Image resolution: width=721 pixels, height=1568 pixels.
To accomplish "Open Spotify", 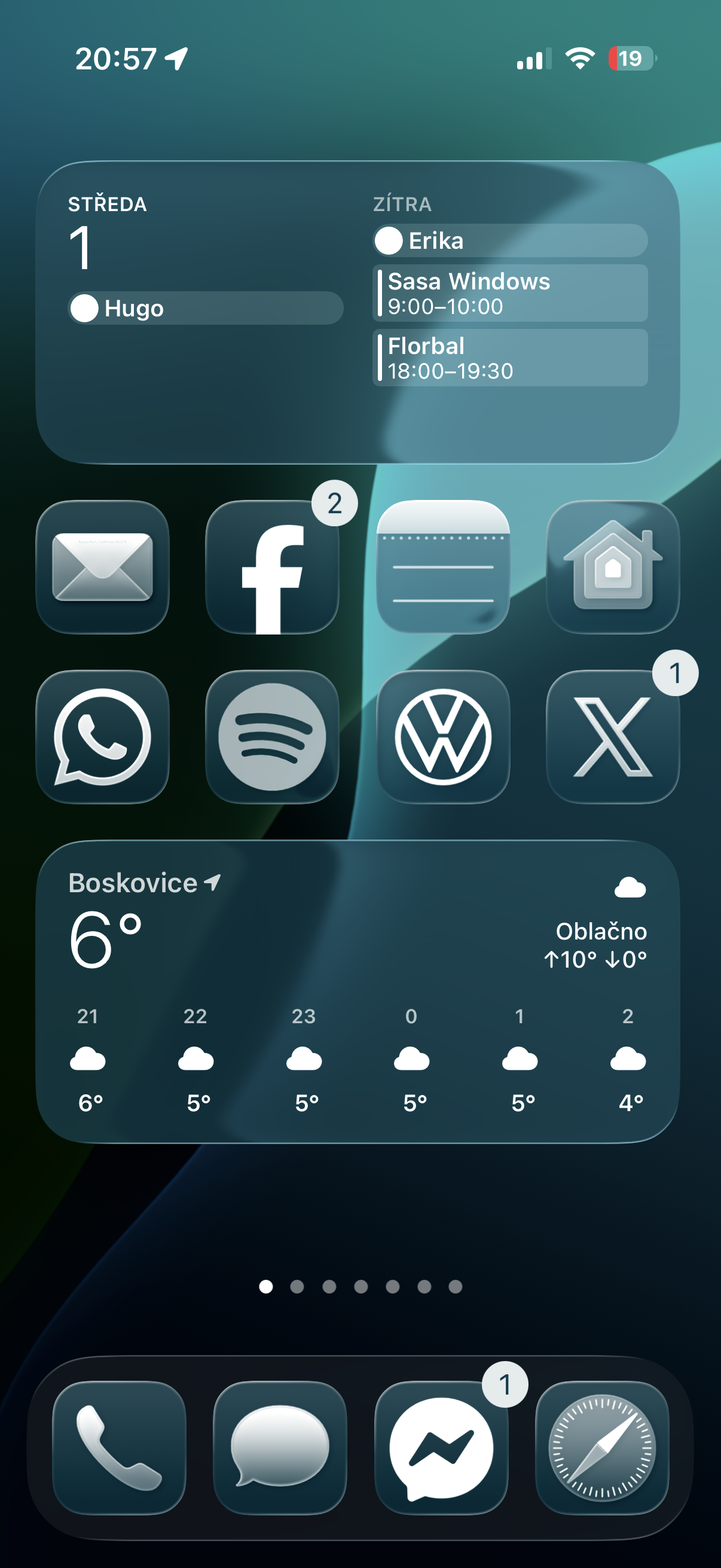I will (x=272, y=737).
